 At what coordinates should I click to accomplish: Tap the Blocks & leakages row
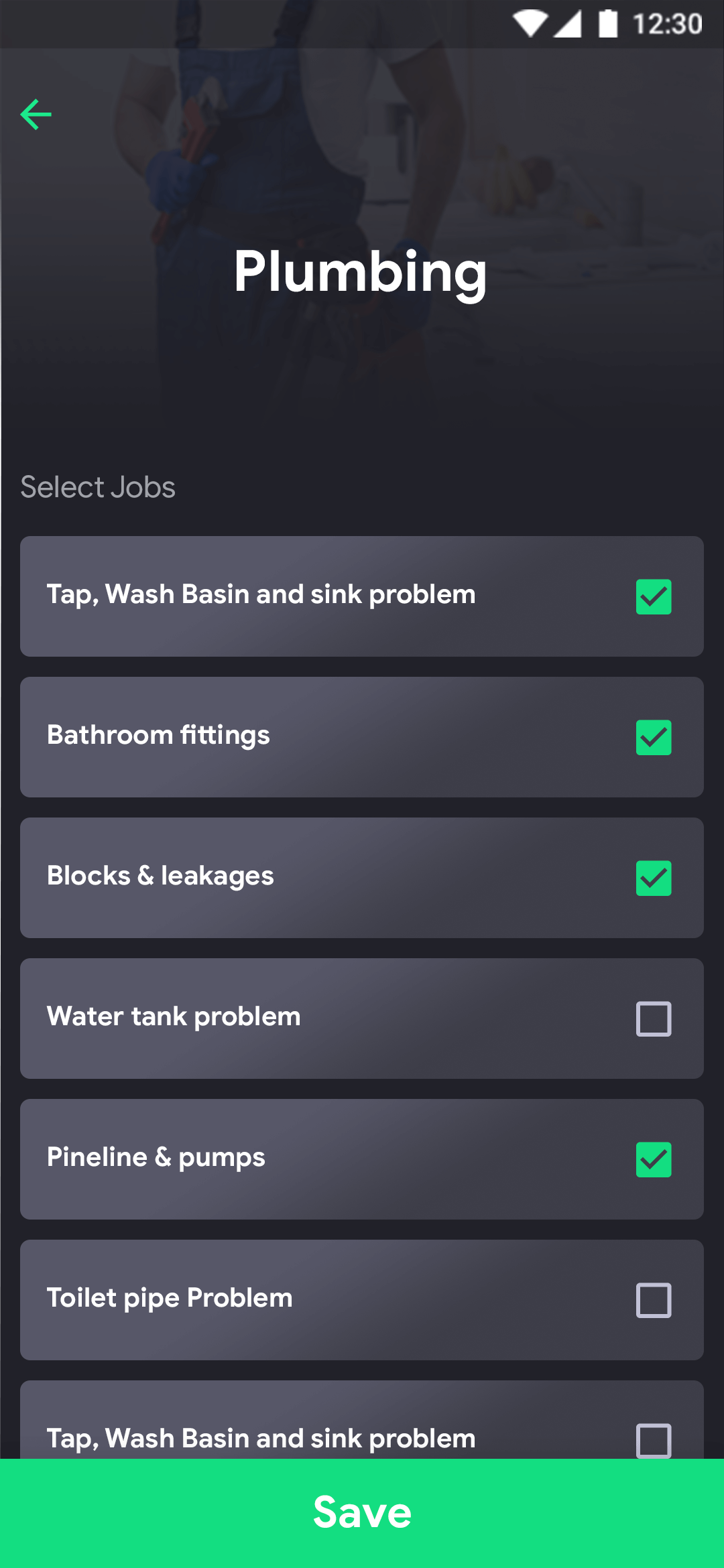[x=268, y=876]
